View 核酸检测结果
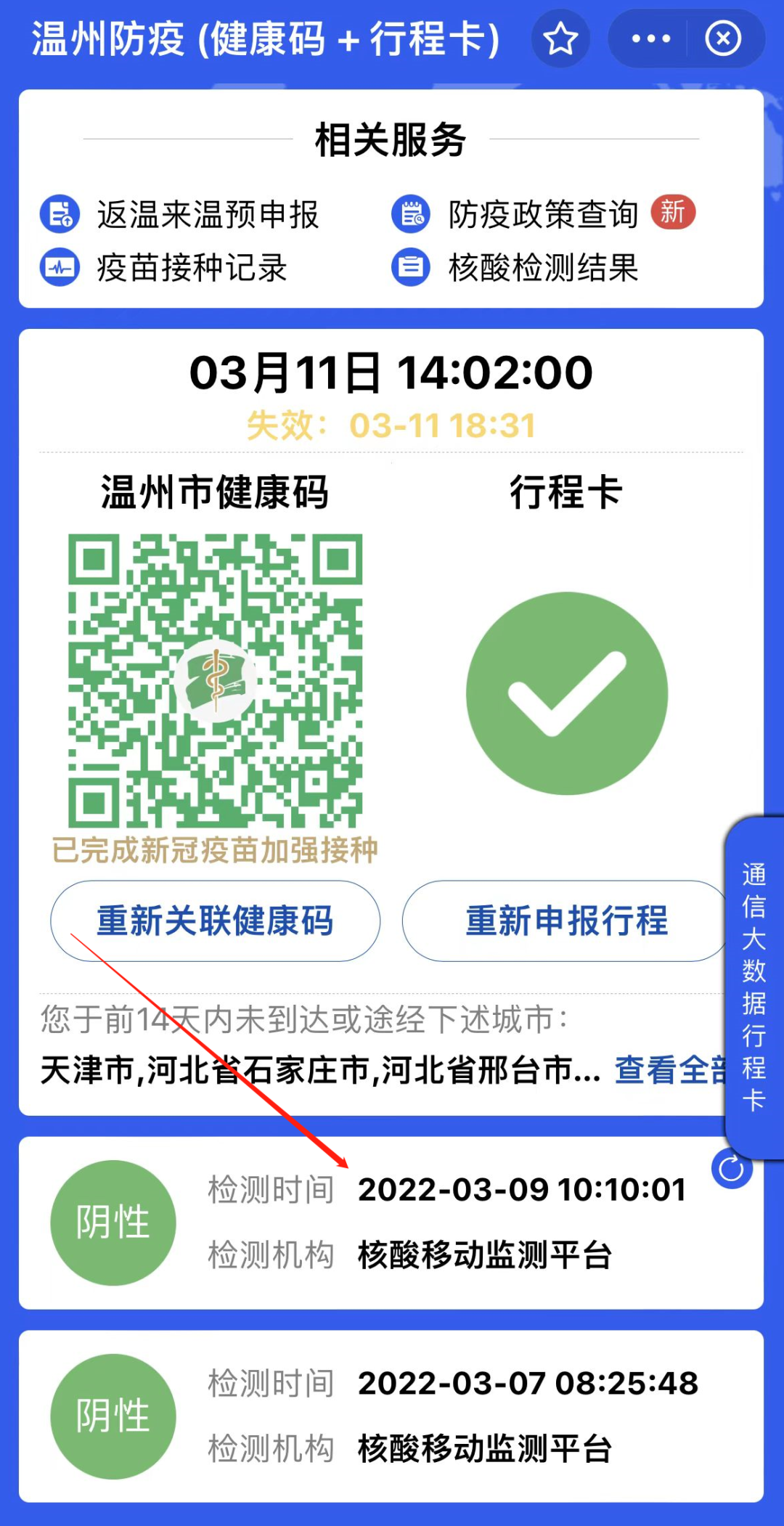Screen dimensions: 784x1526 pyautogui.click(x=515, y=267)
